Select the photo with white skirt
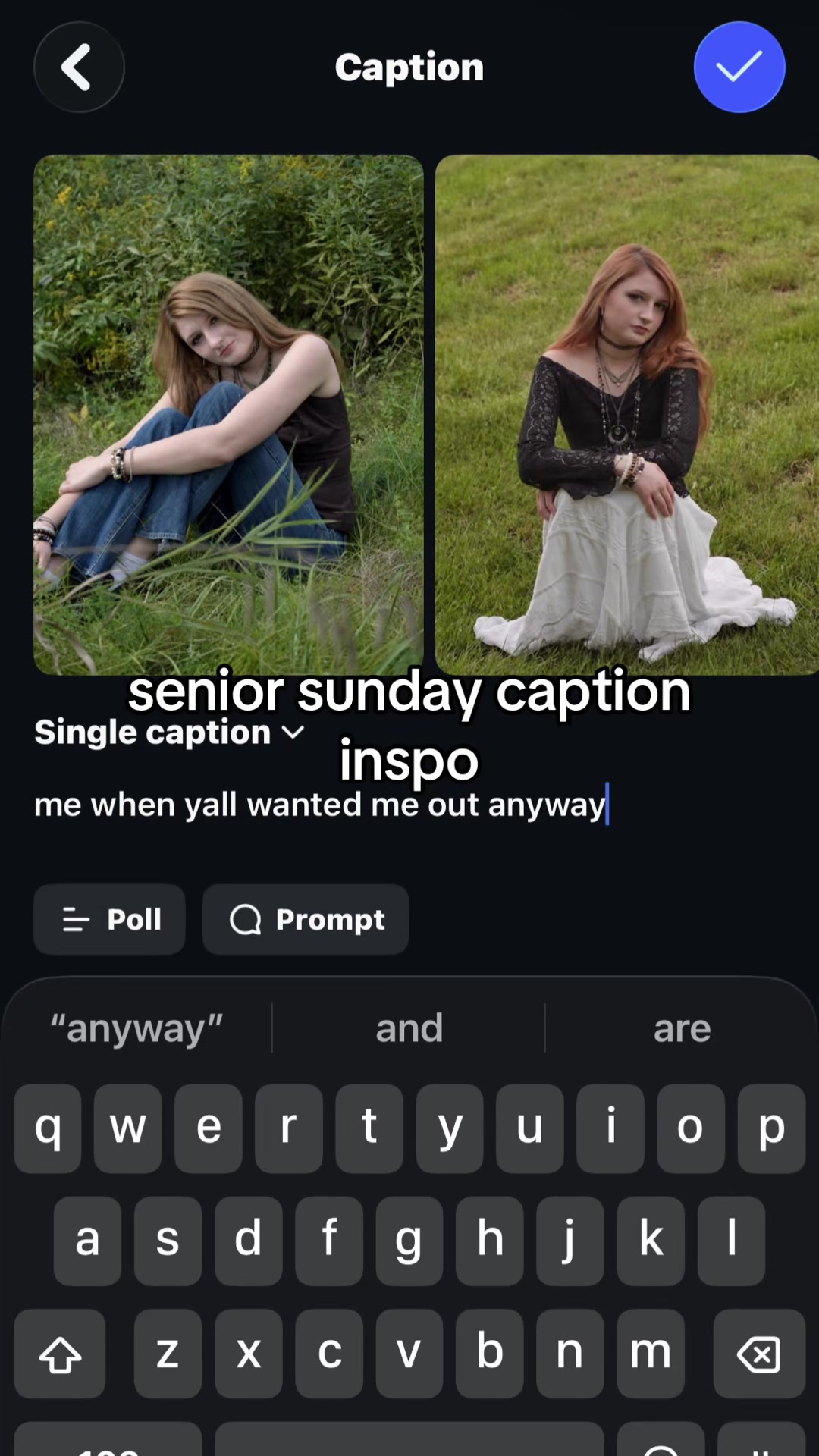This screenshot has width=819, height=1456. [626, 415]
